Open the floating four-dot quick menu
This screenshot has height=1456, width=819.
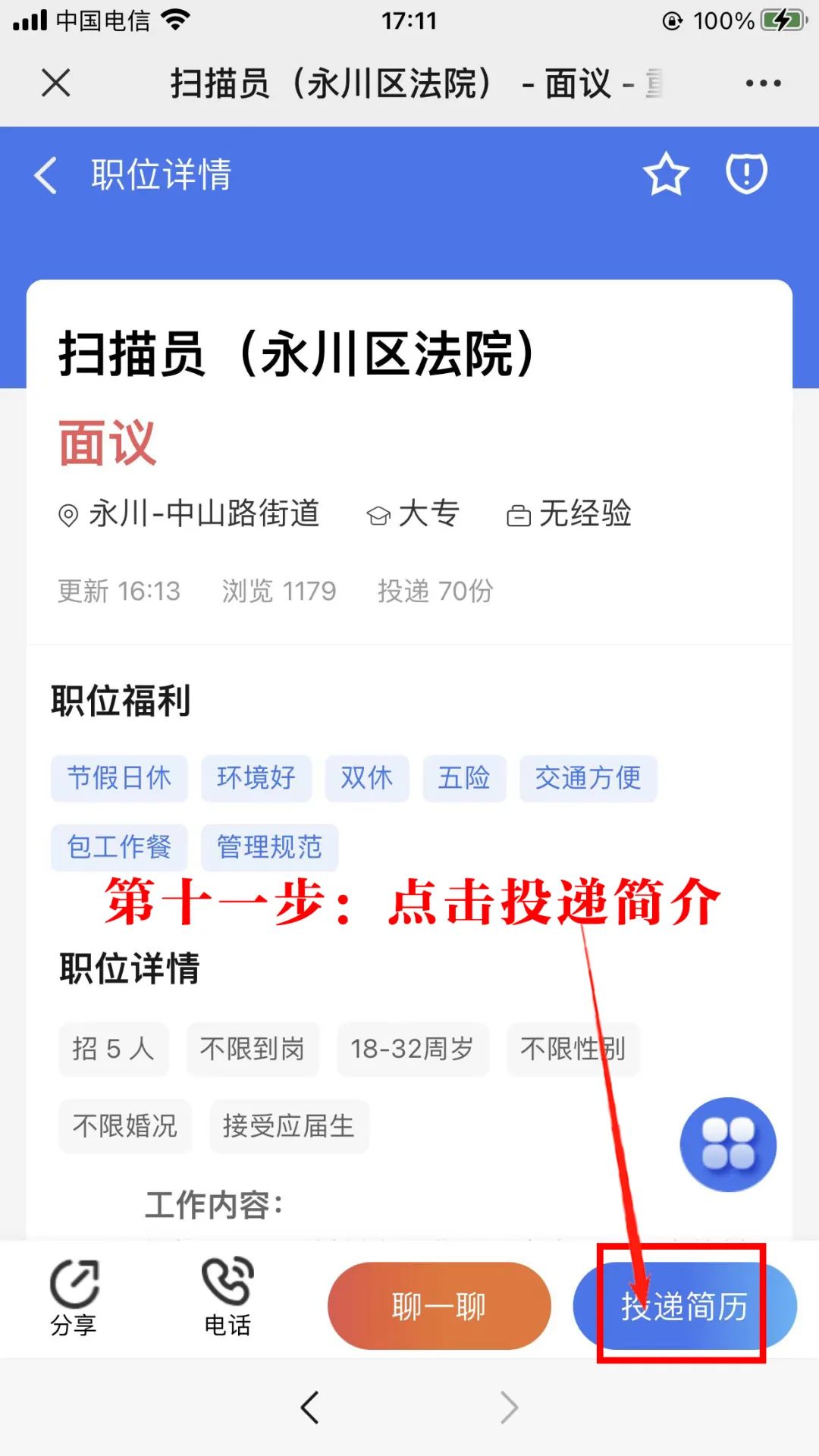click(x=728, y=1144)
